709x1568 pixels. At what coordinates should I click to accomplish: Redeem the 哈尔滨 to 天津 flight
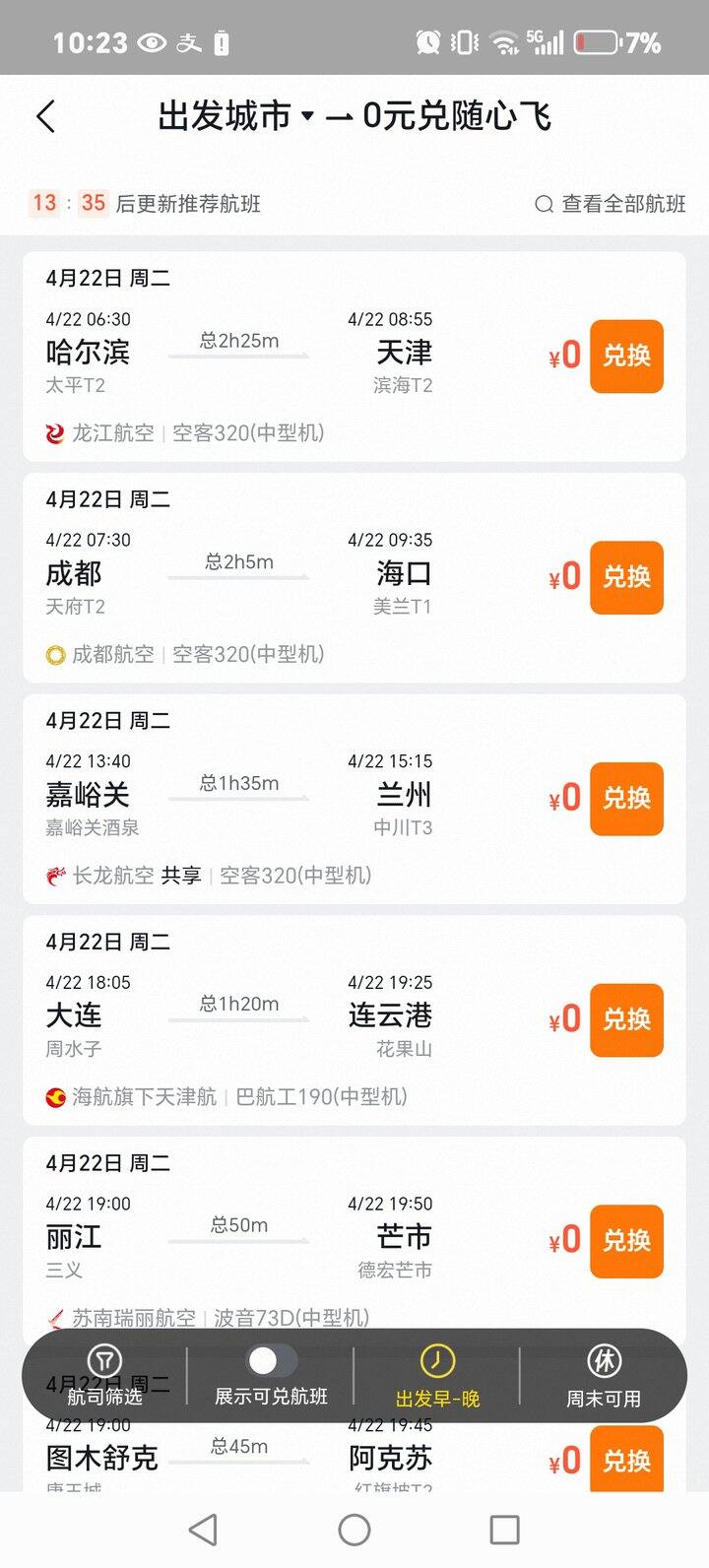tap(626, 356)
